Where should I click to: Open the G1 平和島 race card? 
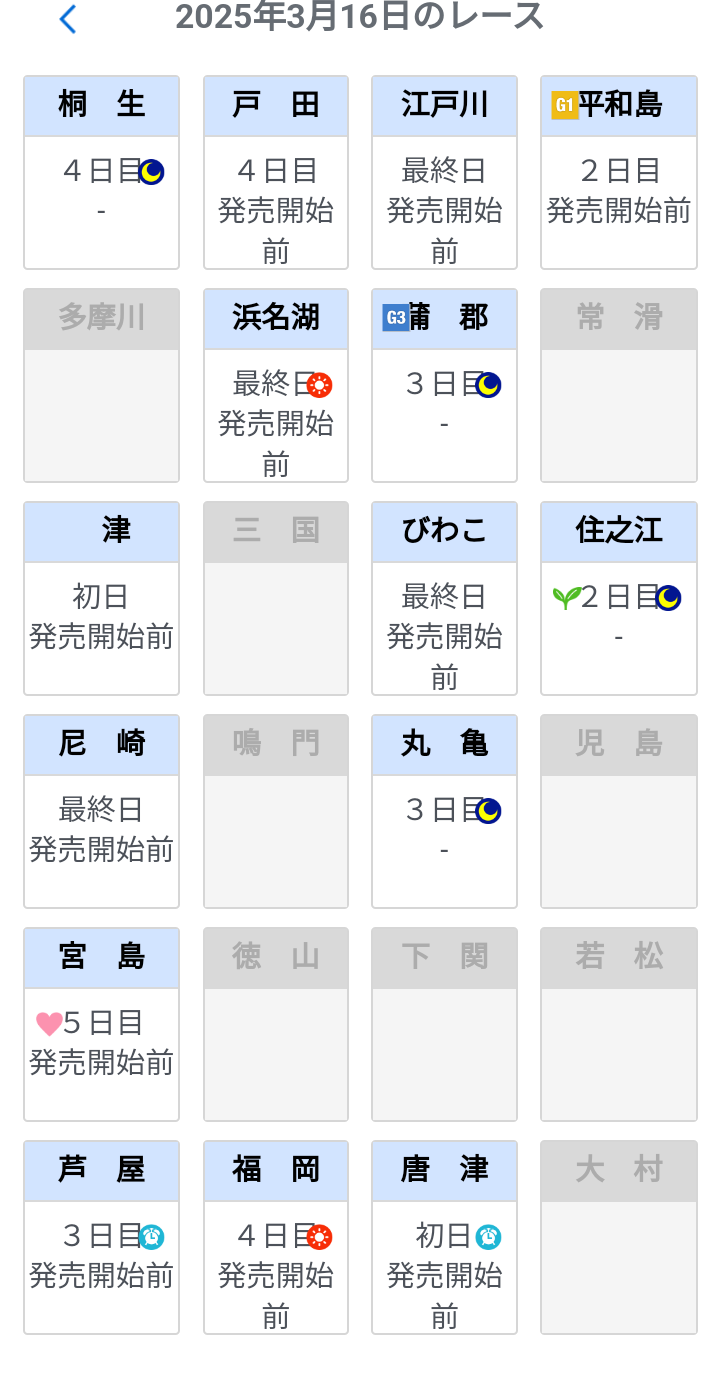click(x=618, y=172)
